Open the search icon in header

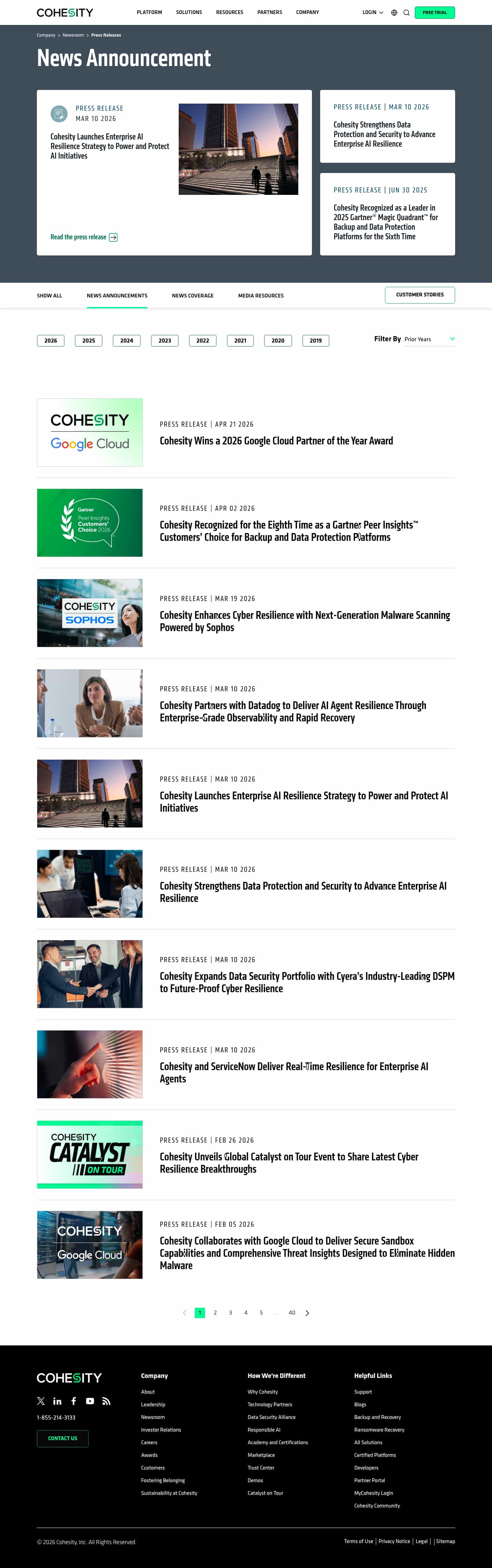pos(406,13)
